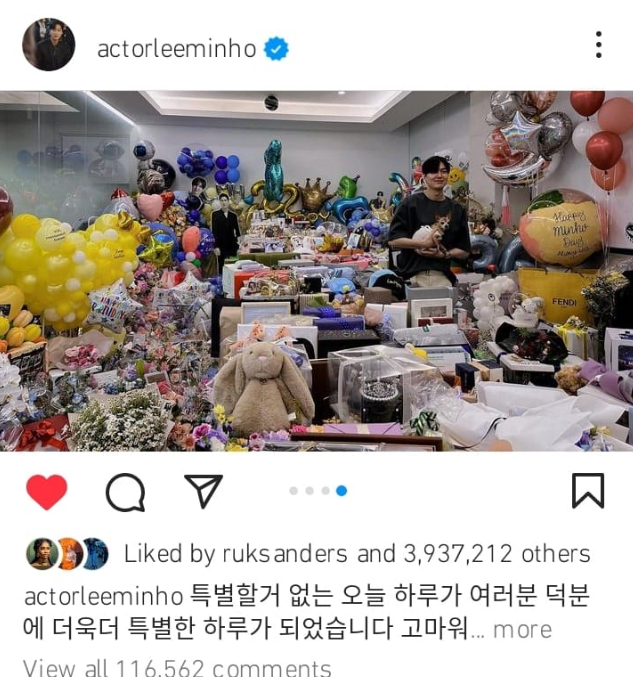Unlike the post with the red heart
The width and height of the screenshot is (633, 677).
tap(45, 491)
